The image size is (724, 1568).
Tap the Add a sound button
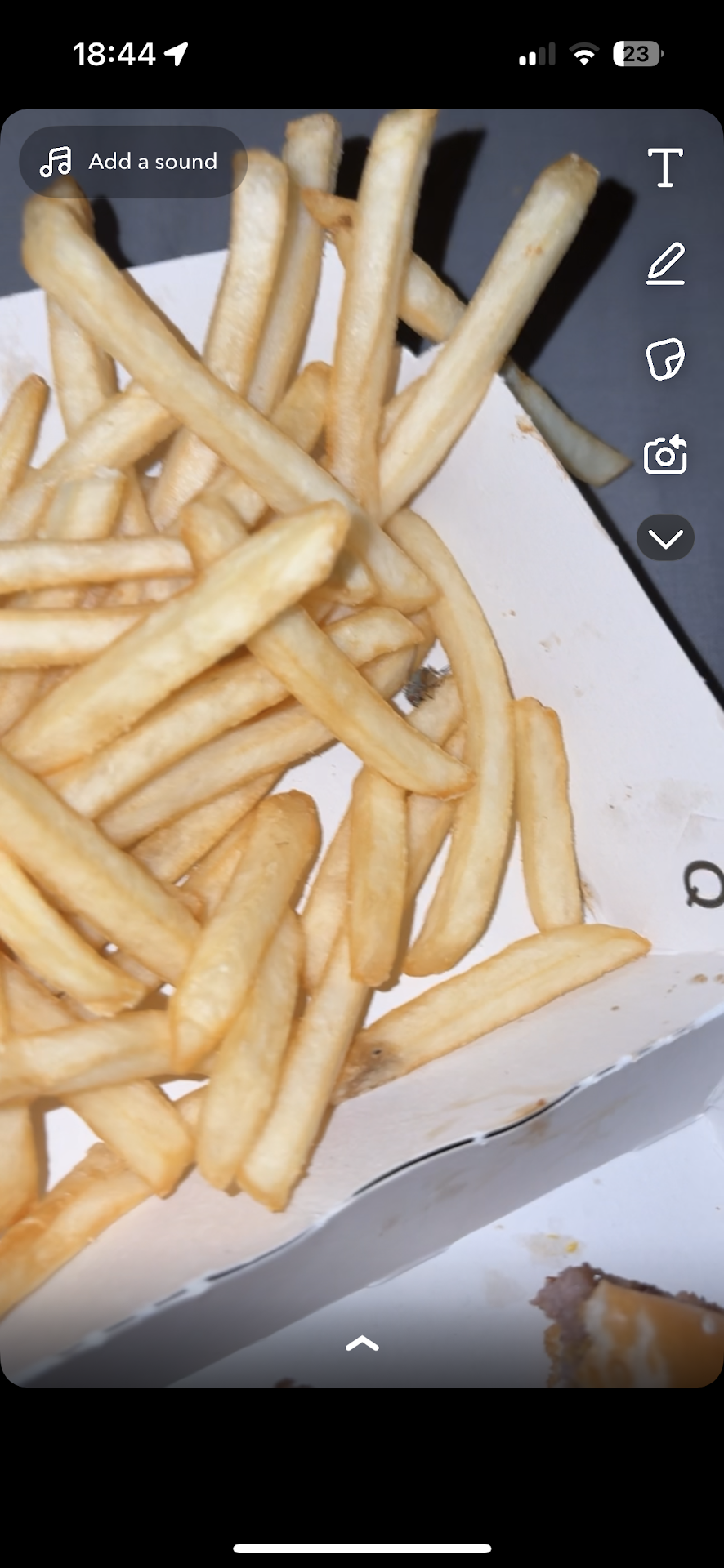pos(132,162)
